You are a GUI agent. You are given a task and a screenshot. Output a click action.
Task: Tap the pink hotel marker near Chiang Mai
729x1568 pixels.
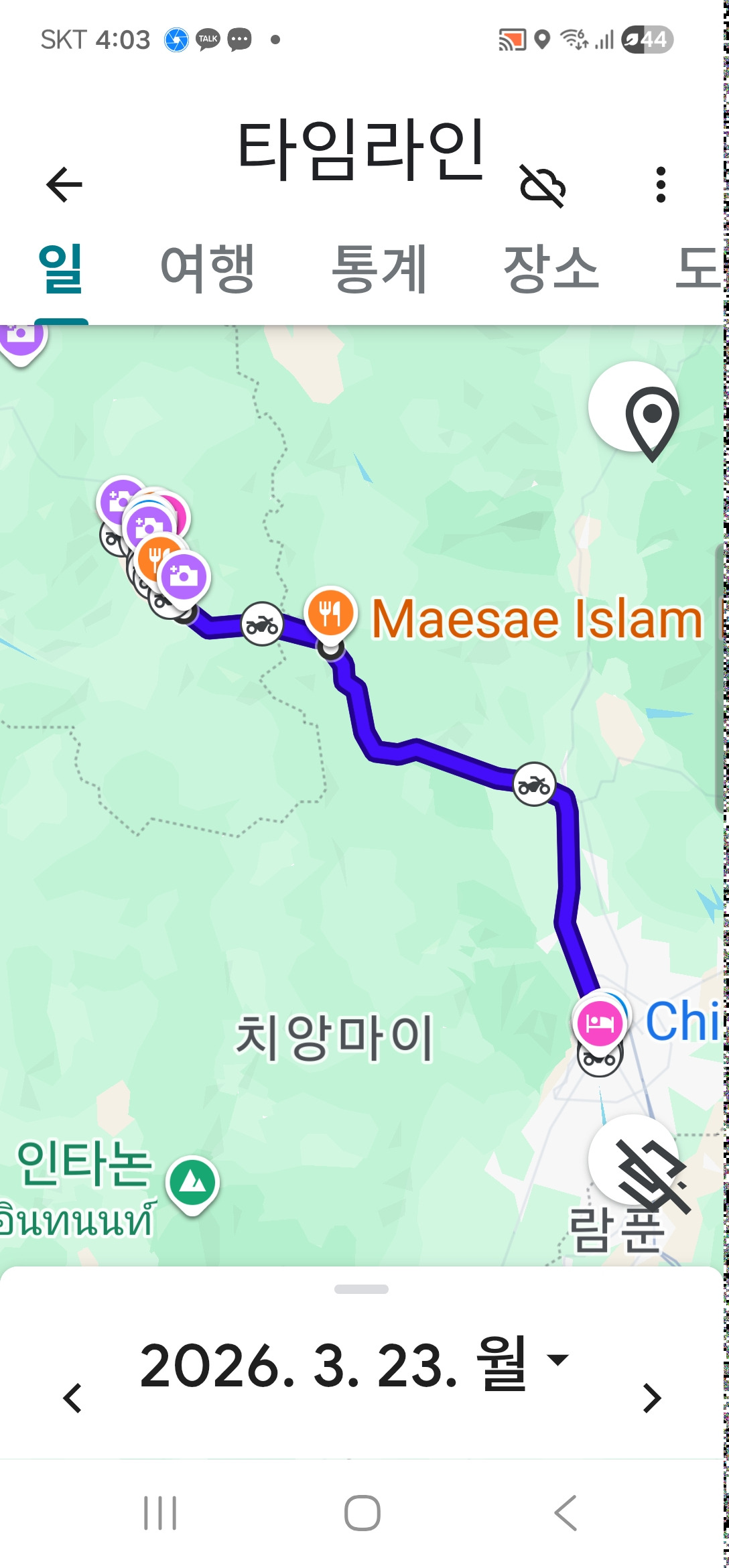click(599, 1023)
